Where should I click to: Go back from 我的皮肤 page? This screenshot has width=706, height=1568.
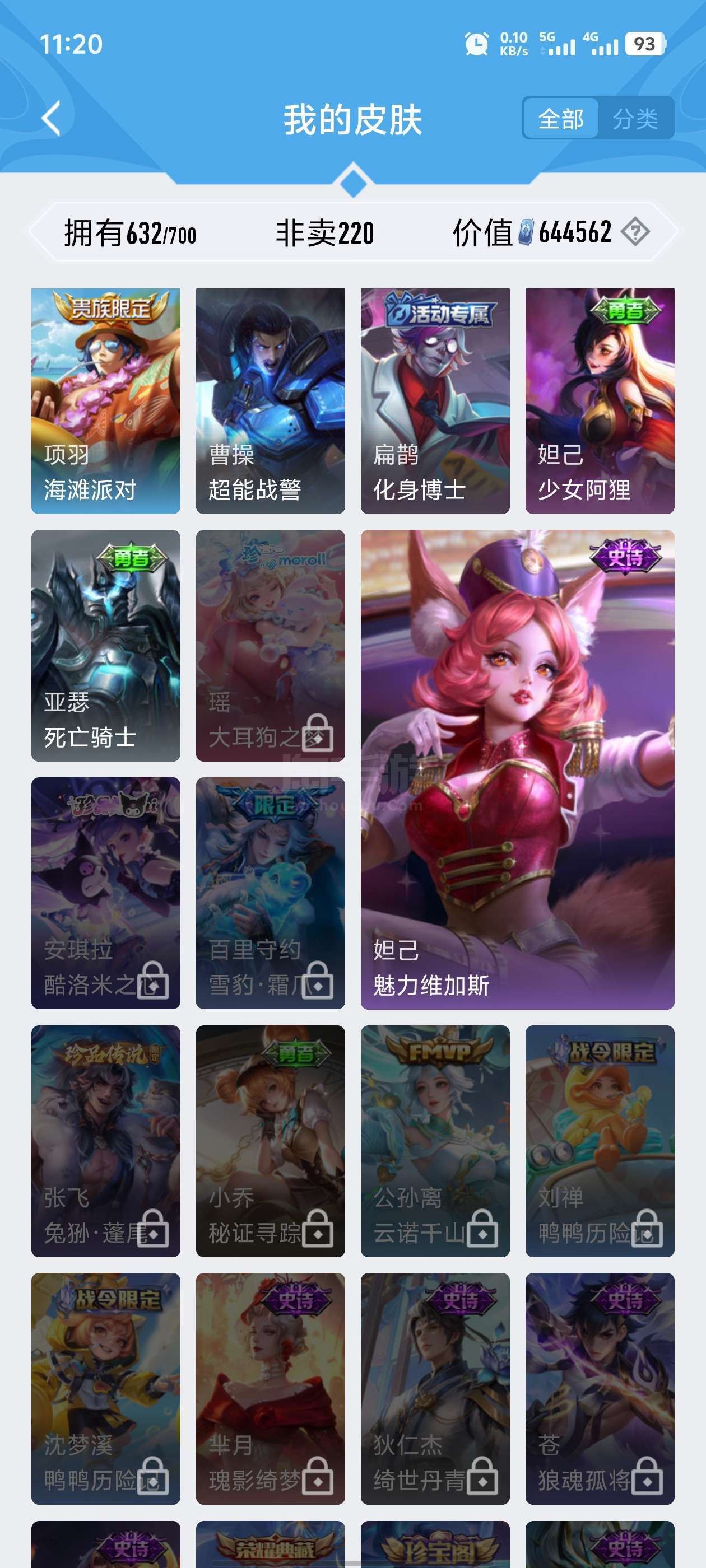point(51,118)
